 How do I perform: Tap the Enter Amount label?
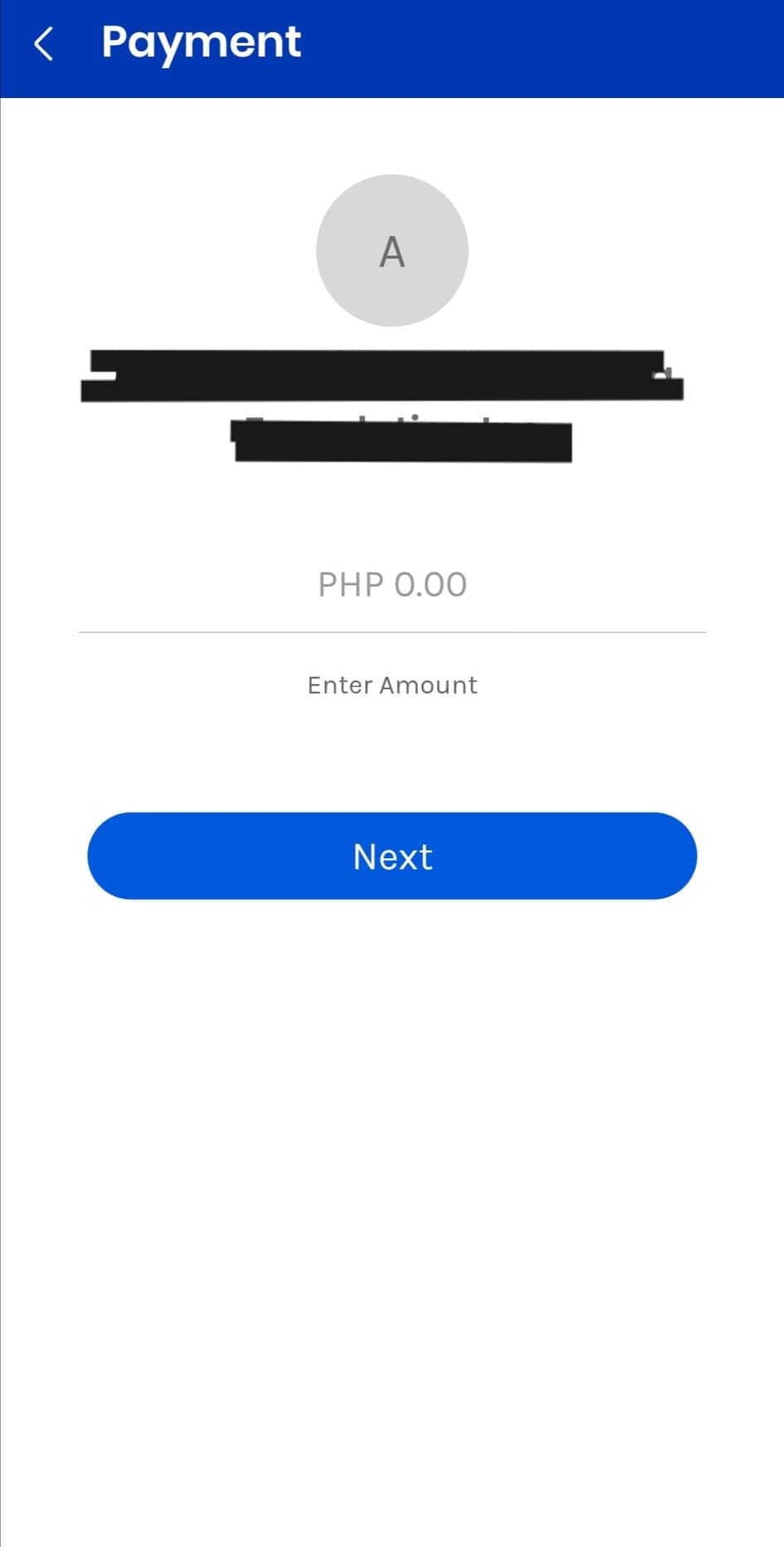pos(392,685)
